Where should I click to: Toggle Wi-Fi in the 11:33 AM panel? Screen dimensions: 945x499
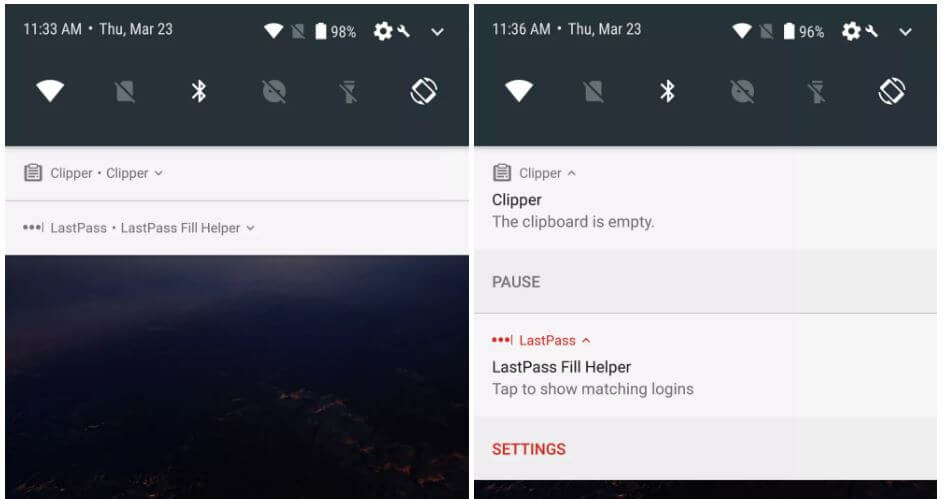click(51, 92)
